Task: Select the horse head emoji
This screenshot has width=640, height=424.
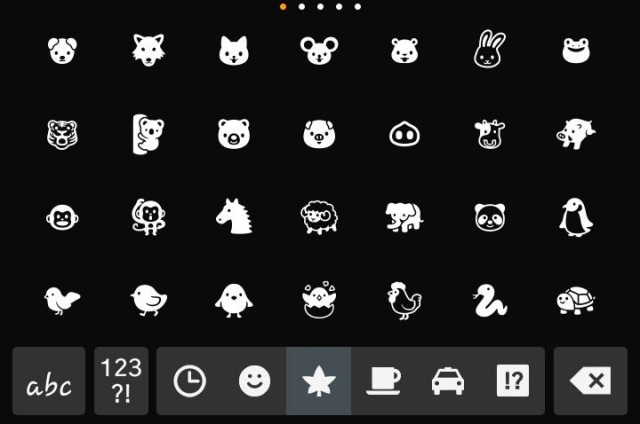Action: coord(232,216)
